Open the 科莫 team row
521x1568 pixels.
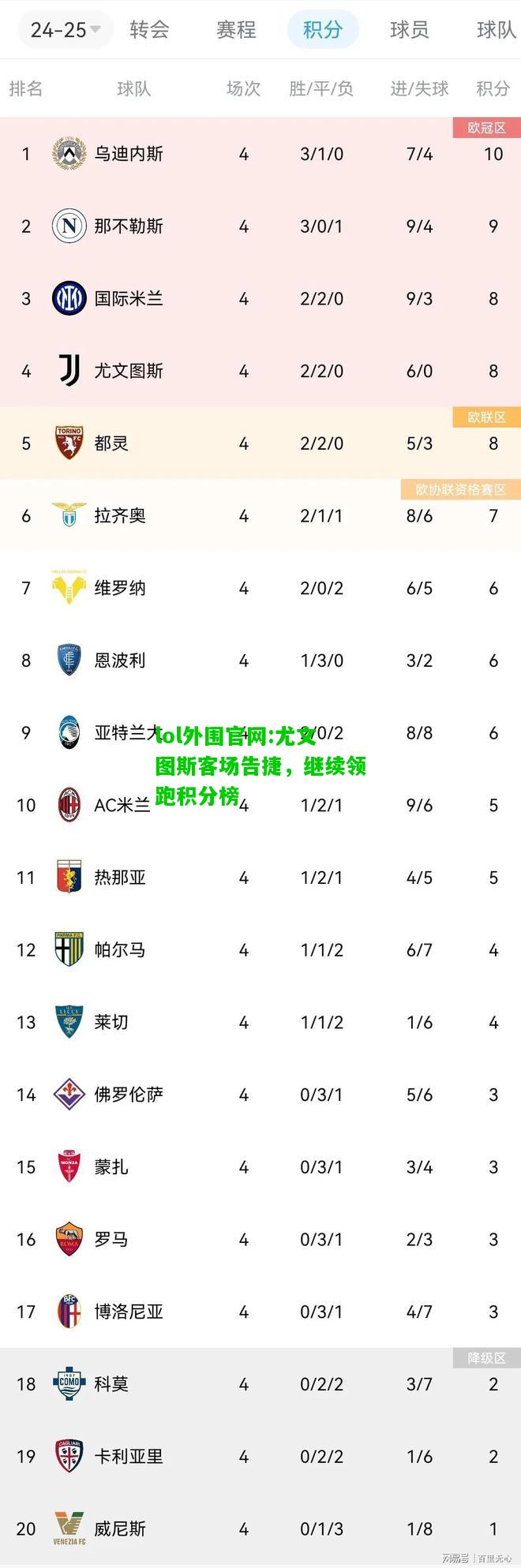pos(111,1384)
